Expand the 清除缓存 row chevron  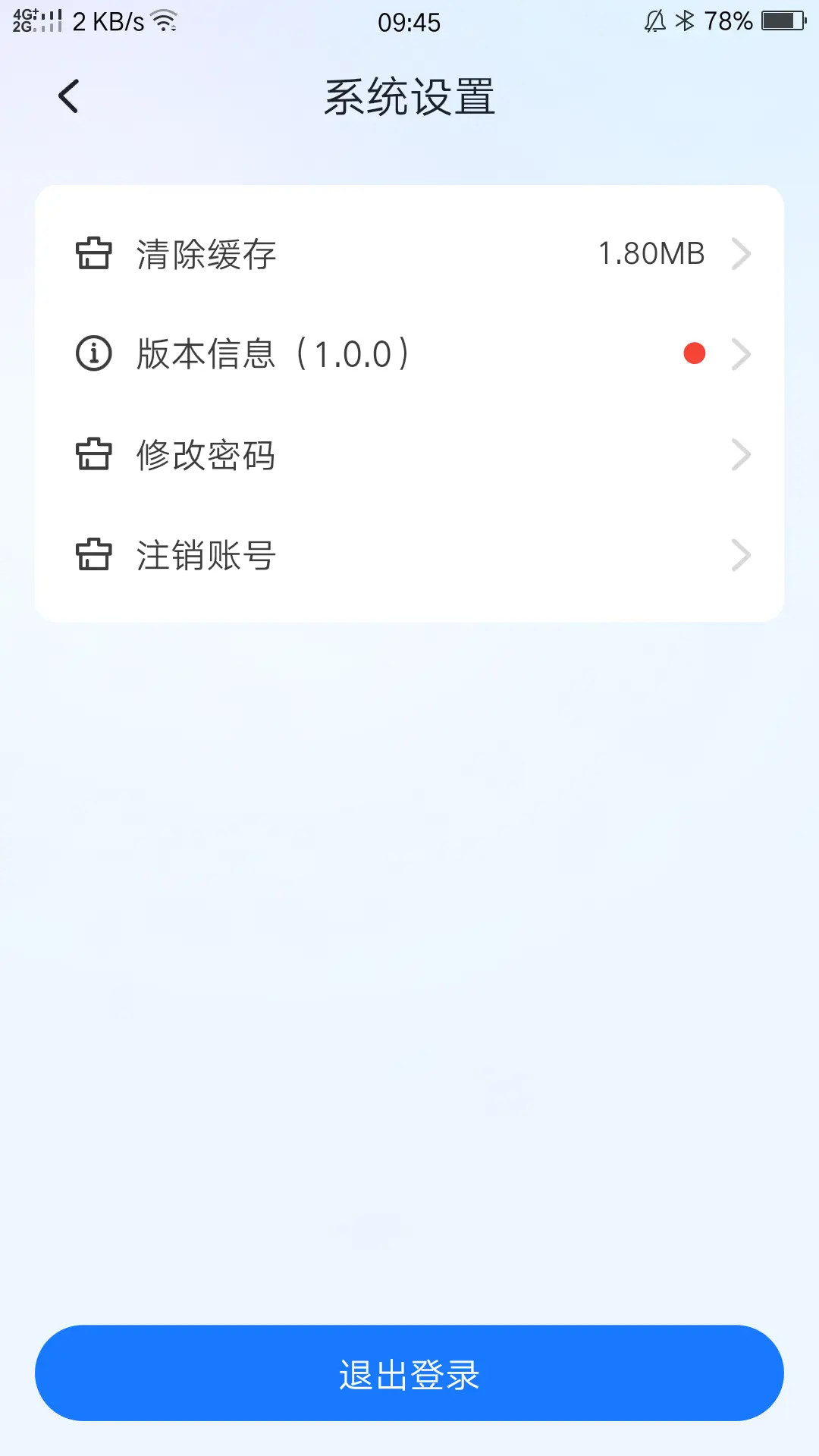(x=742, y=254)
